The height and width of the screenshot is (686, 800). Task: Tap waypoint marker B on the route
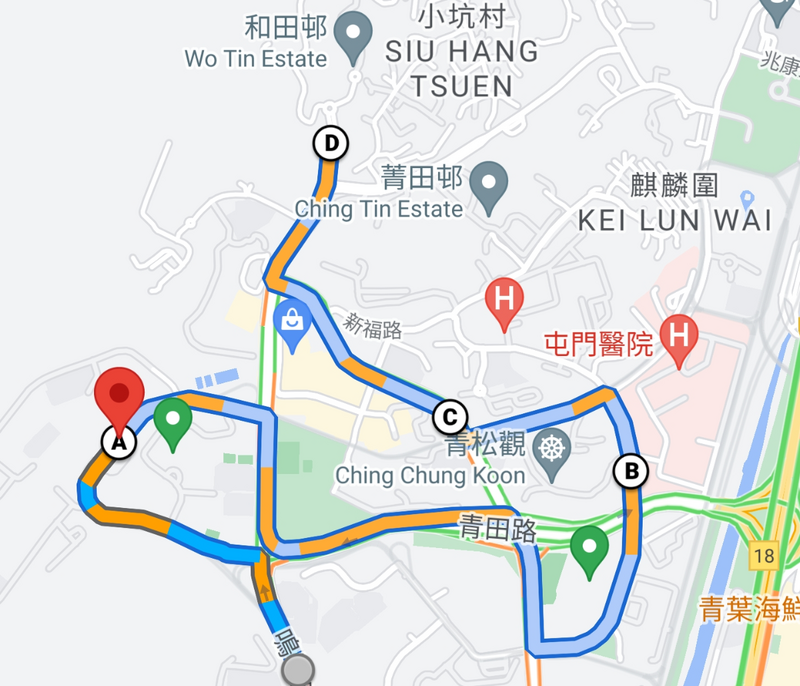[x=631, y=469]
